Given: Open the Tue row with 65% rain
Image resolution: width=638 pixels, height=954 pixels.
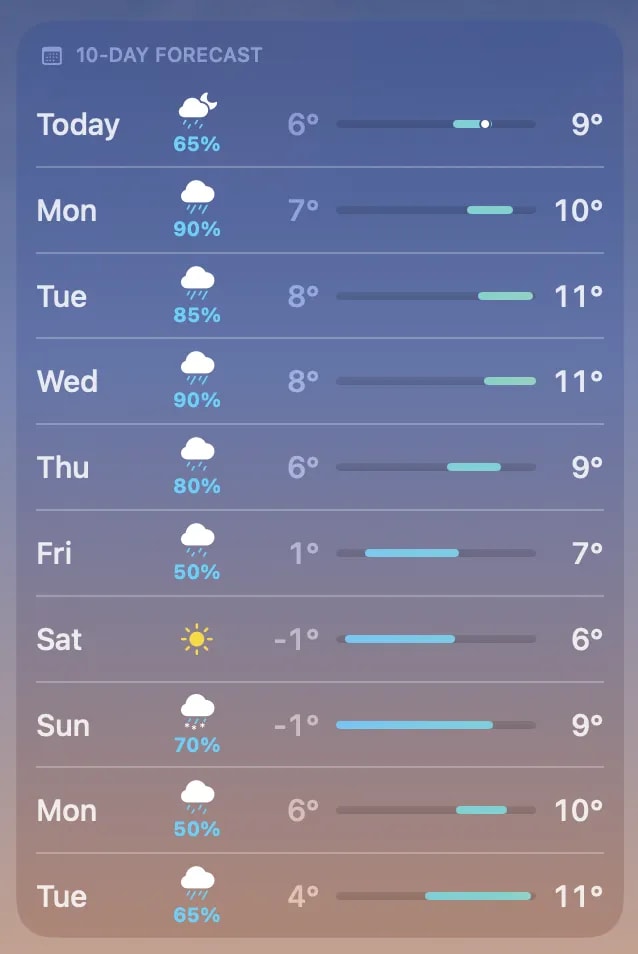Looking at the screenshot, I should click(x=319, y=896).
